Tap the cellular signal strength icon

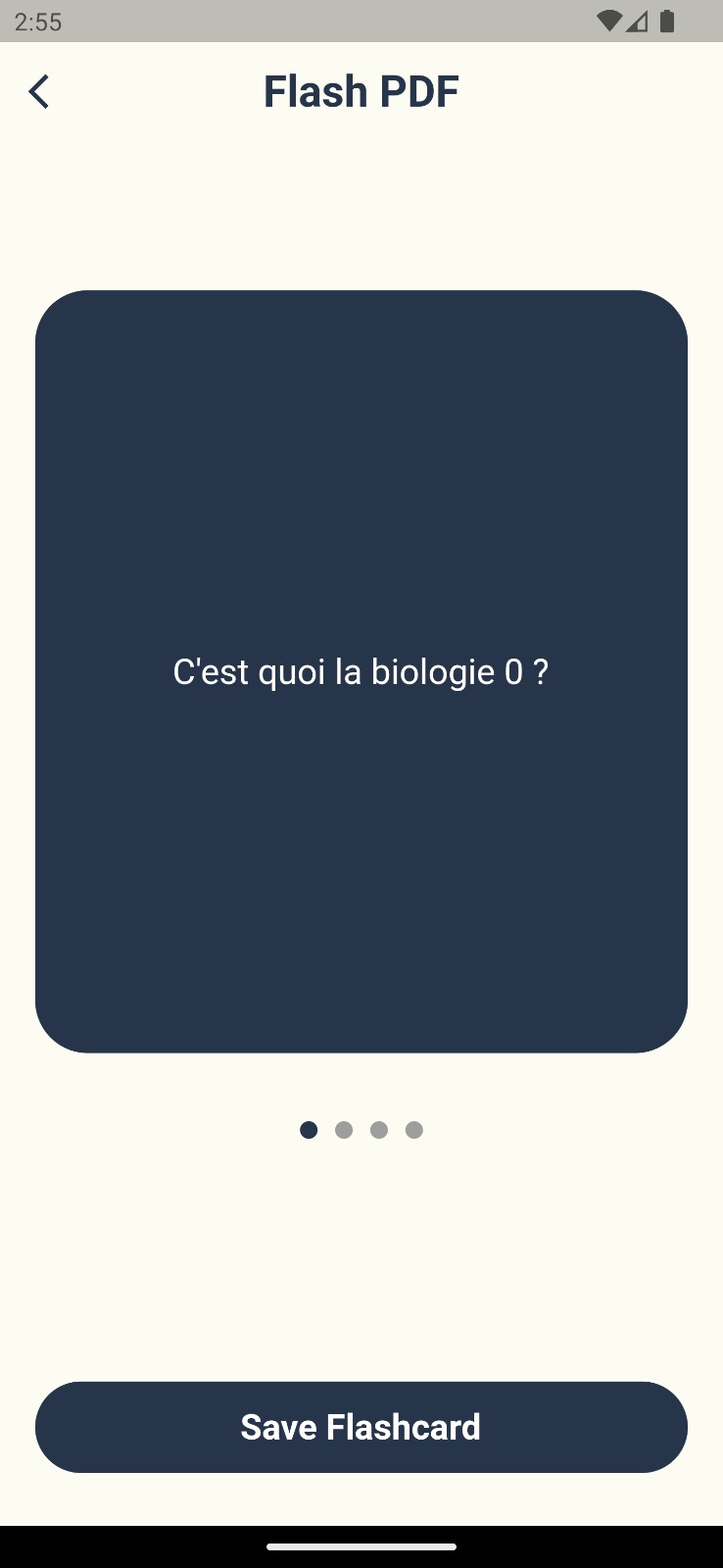point(637,22)
